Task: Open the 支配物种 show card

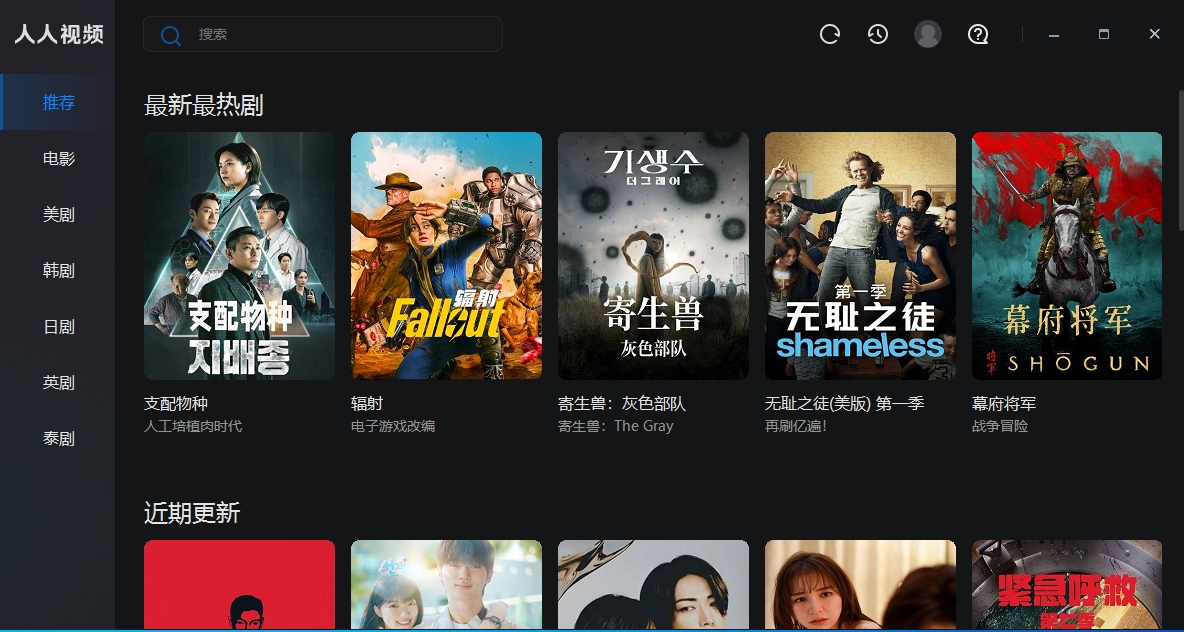Action: click(239, 256)
